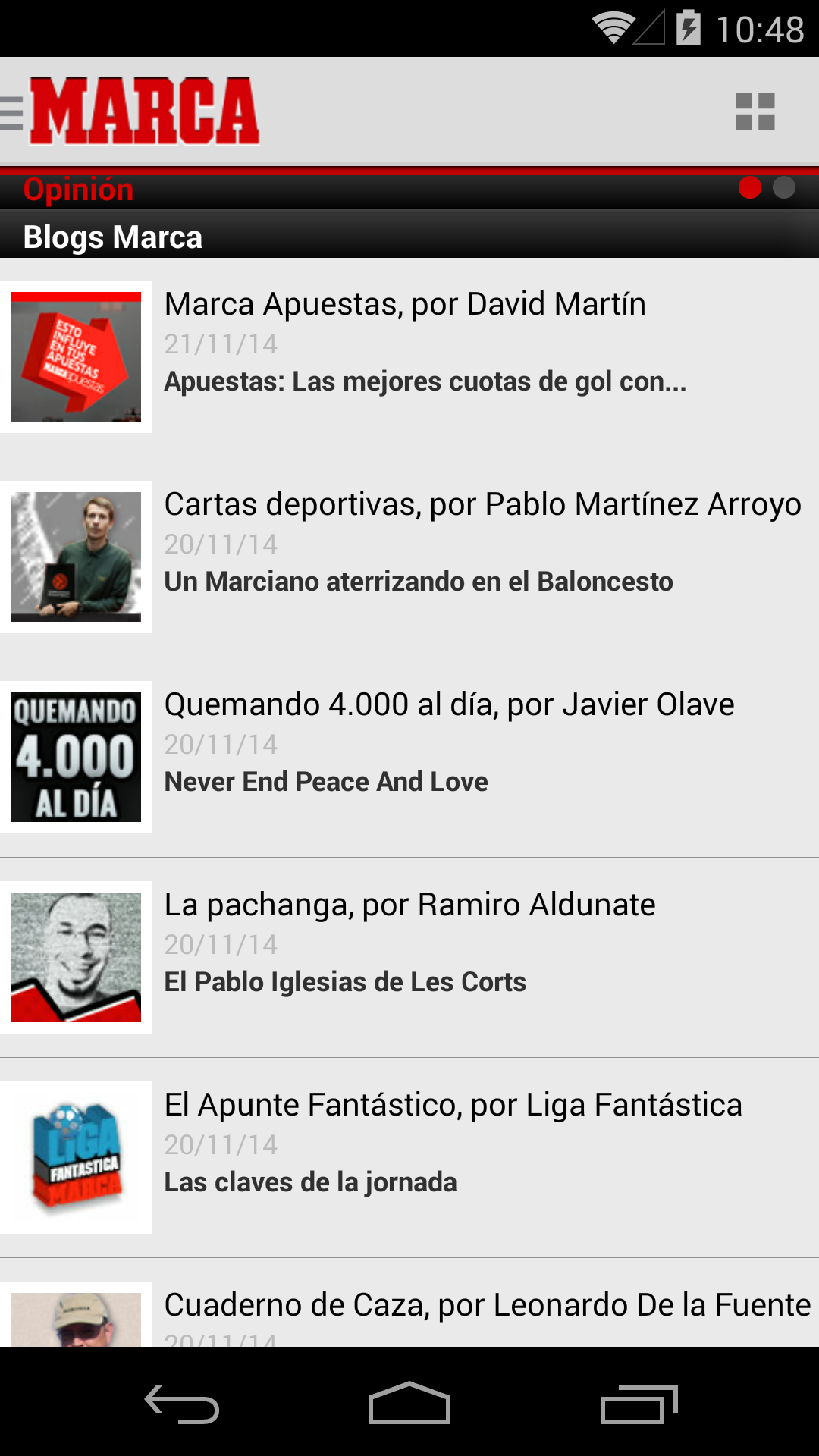Go to the second Opinión page dot

pyautogui.click(x=783, y=188)
